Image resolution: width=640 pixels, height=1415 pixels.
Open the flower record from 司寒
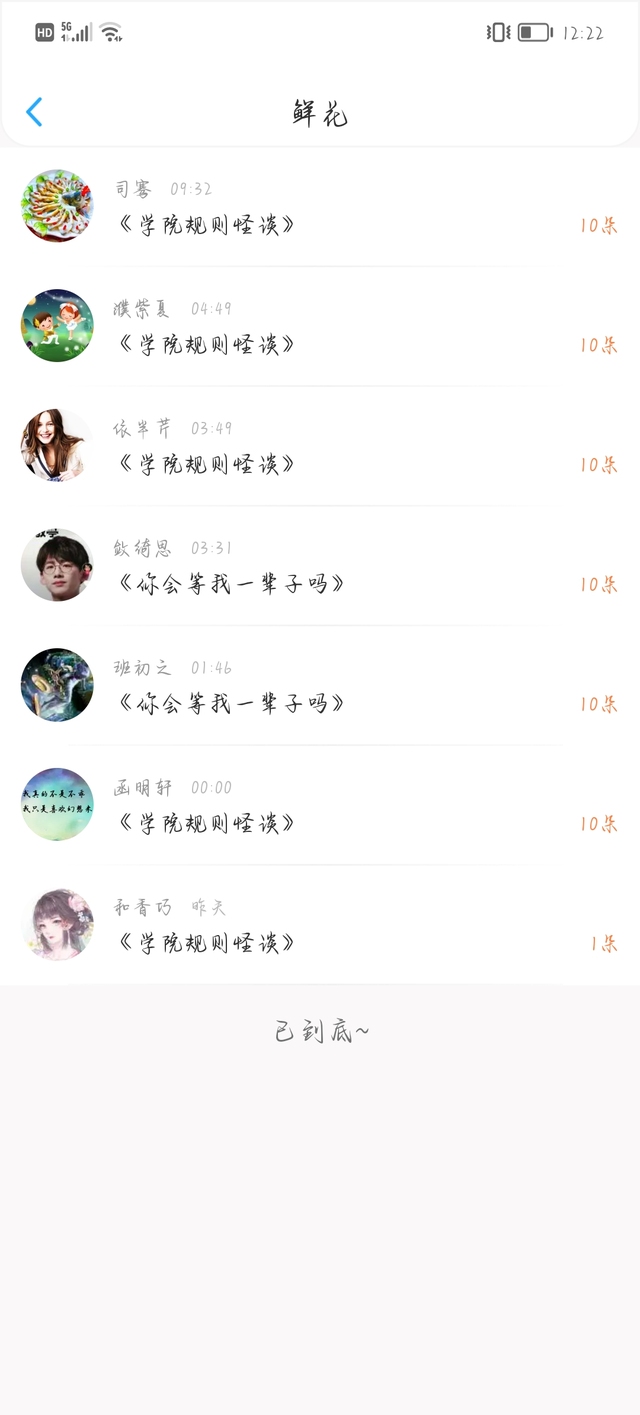point(320,207)
